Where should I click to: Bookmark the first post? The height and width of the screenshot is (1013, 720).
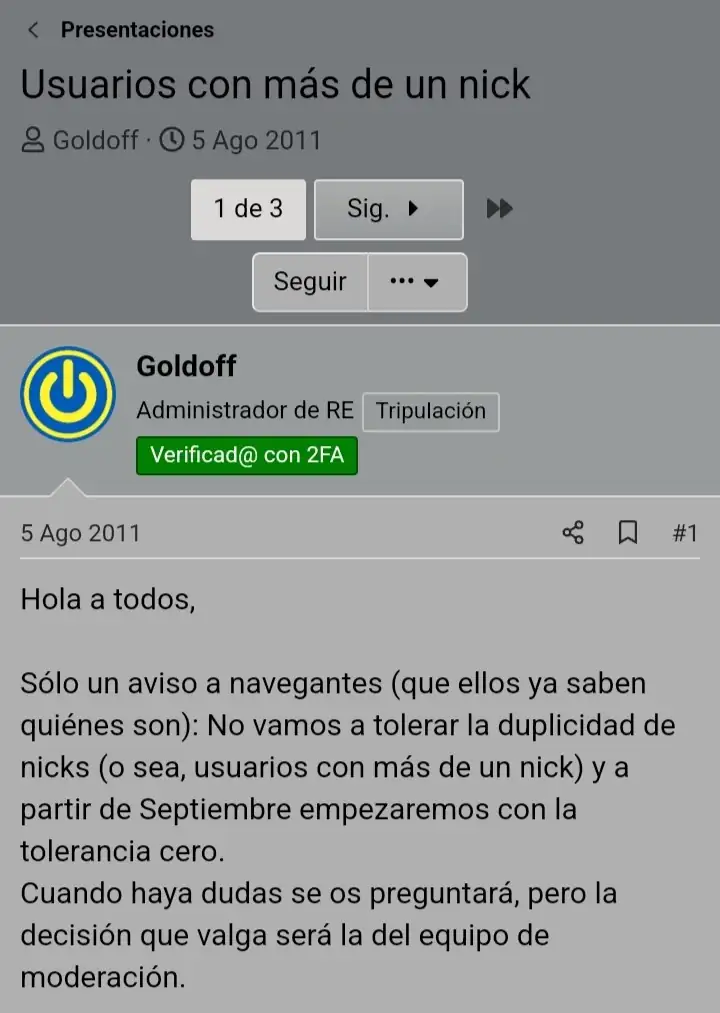(x=628, y=533)
